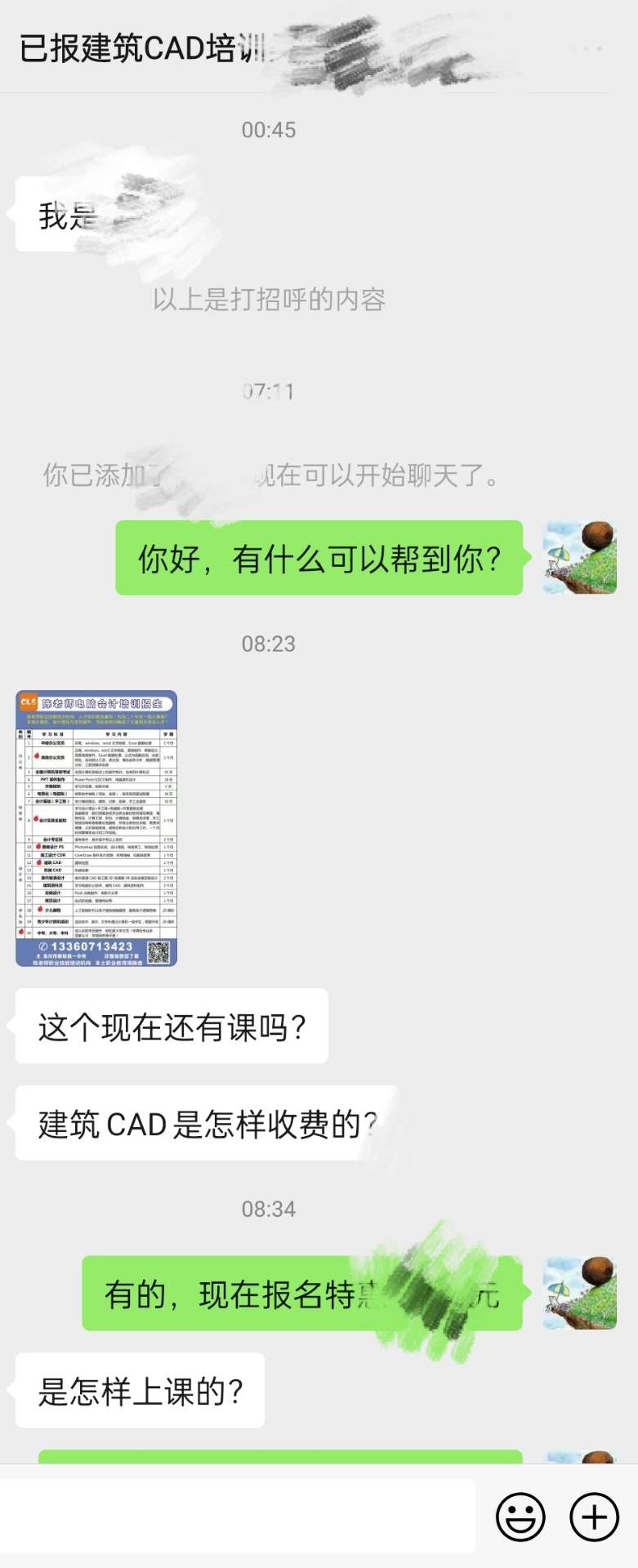This screenshot has height=1568, width=638.
Task: Open the training flyer image in chat
Action: click(x=96, y=828)
